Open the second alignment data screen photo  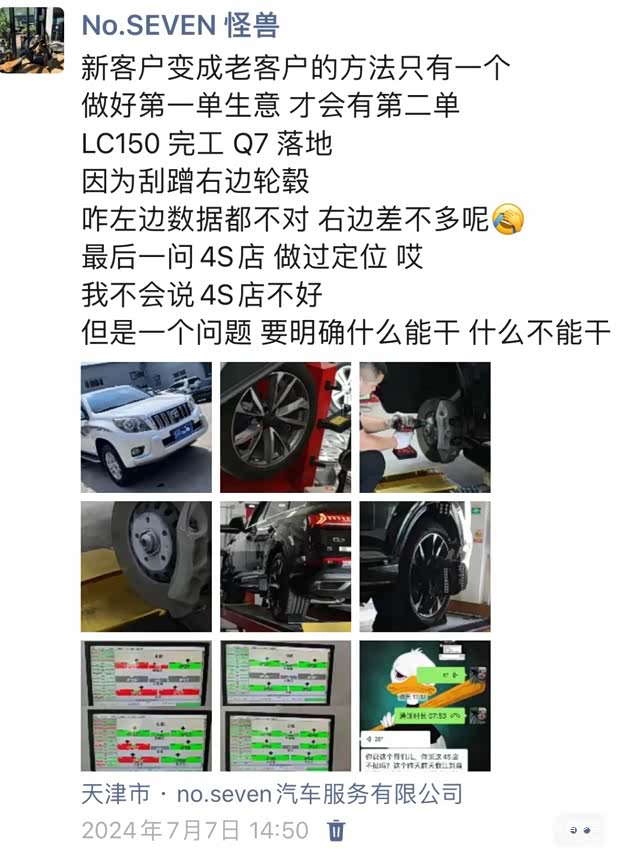285,705
